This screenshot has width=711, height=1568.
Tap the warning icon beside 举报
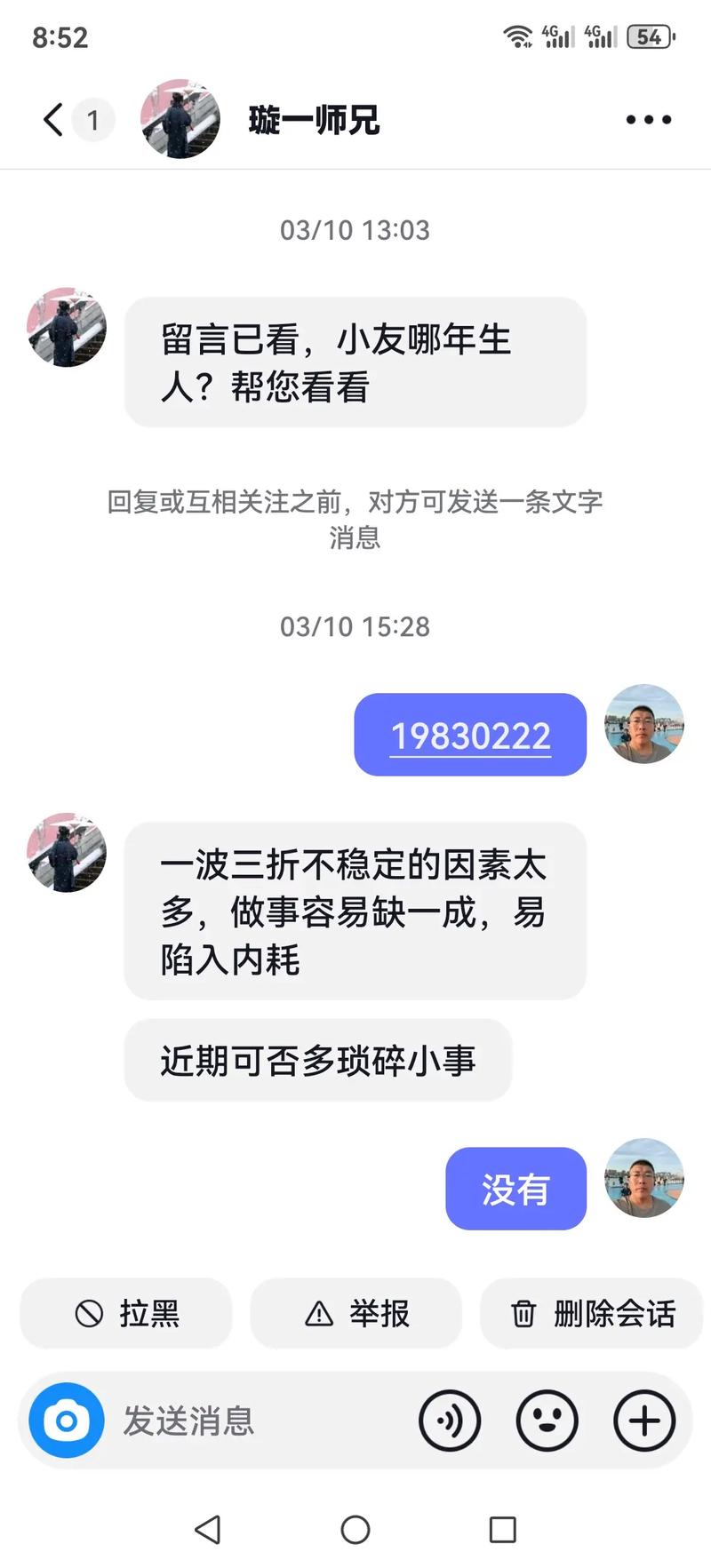pyautogui.click(x=317, y=1314)
